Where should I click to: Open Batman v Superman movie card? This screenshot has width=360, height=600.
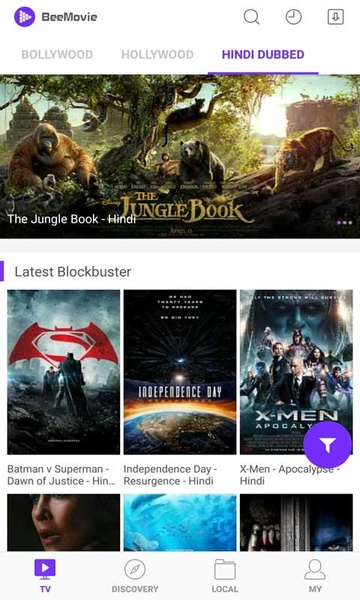click(x=64, y=388)
